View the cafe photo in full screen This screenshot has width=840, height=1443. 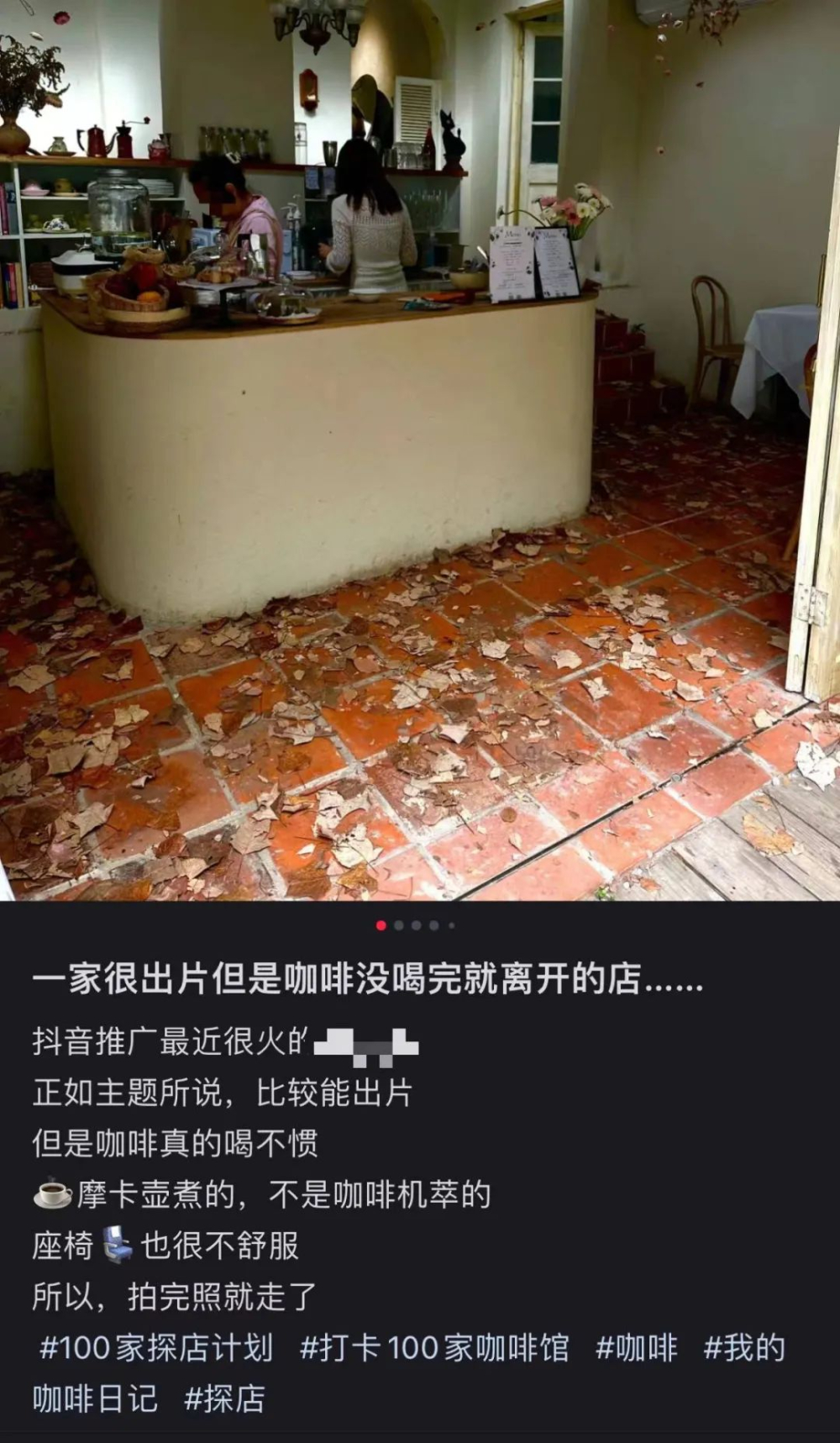420,450
